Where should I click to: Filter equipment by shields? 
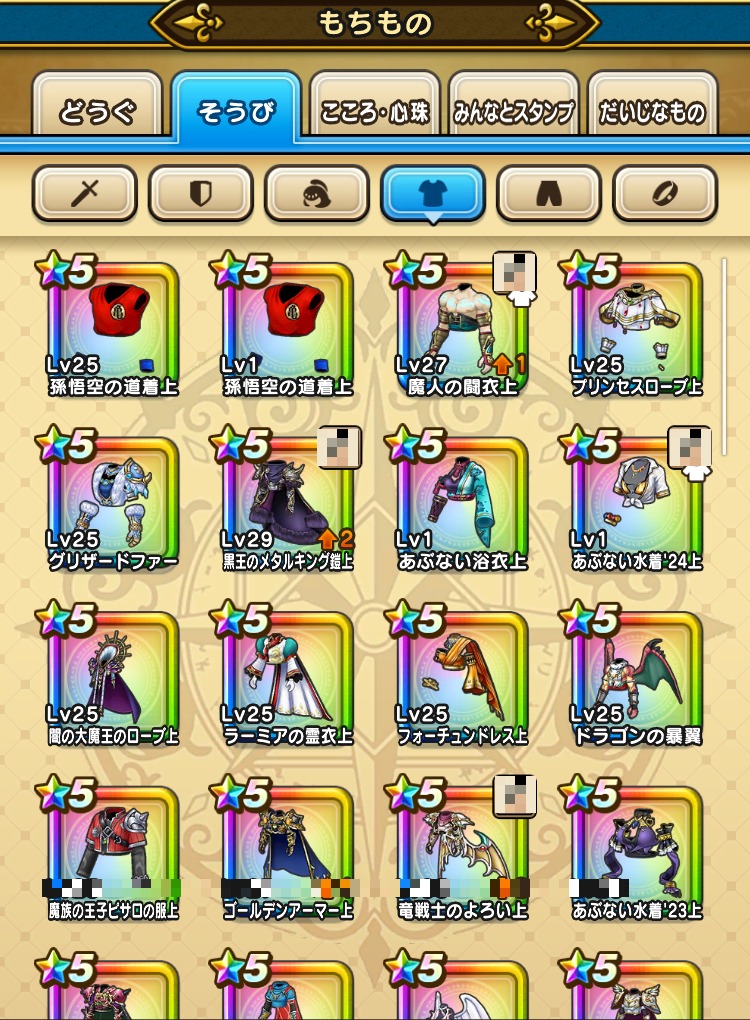[x=201, y=193]
